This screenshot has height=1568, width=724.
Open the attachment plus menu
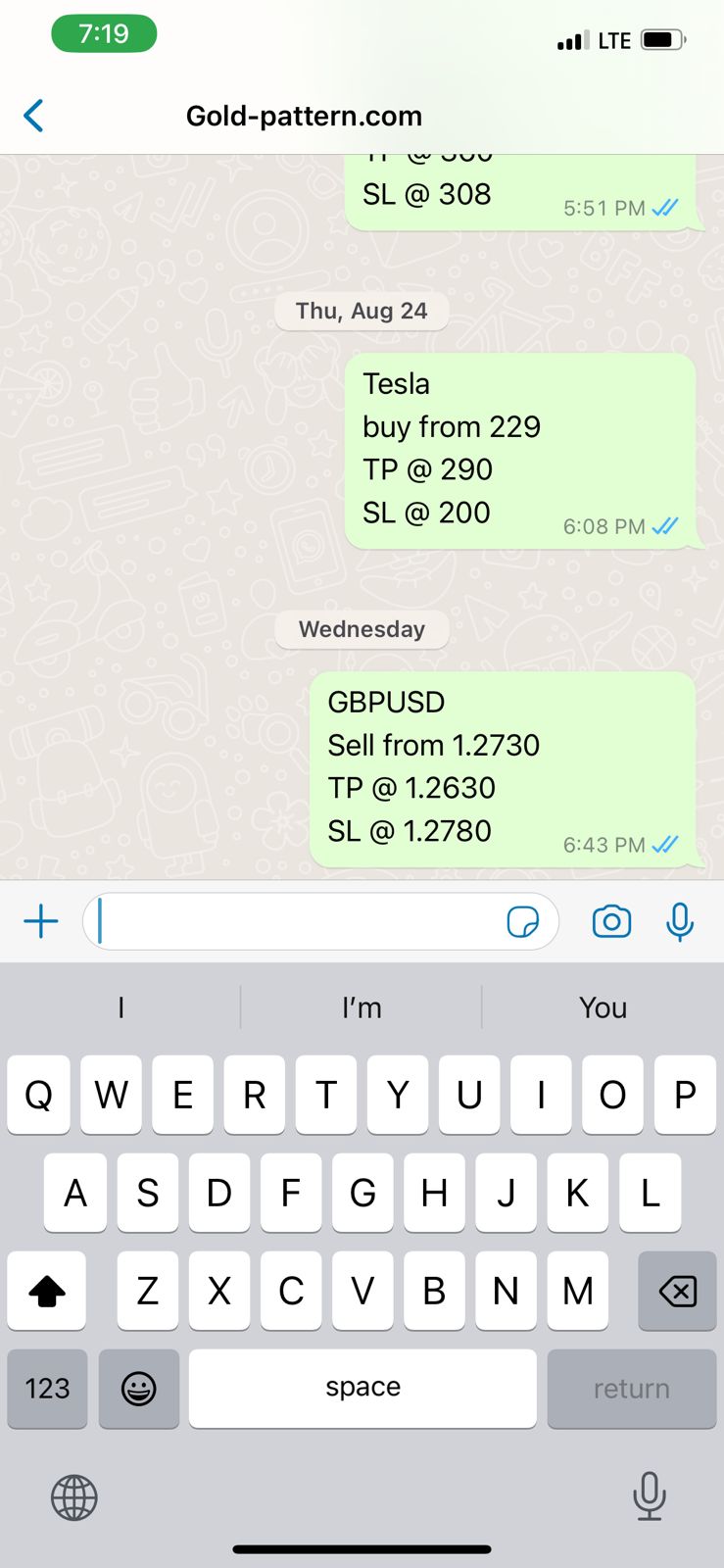[41, 922]
